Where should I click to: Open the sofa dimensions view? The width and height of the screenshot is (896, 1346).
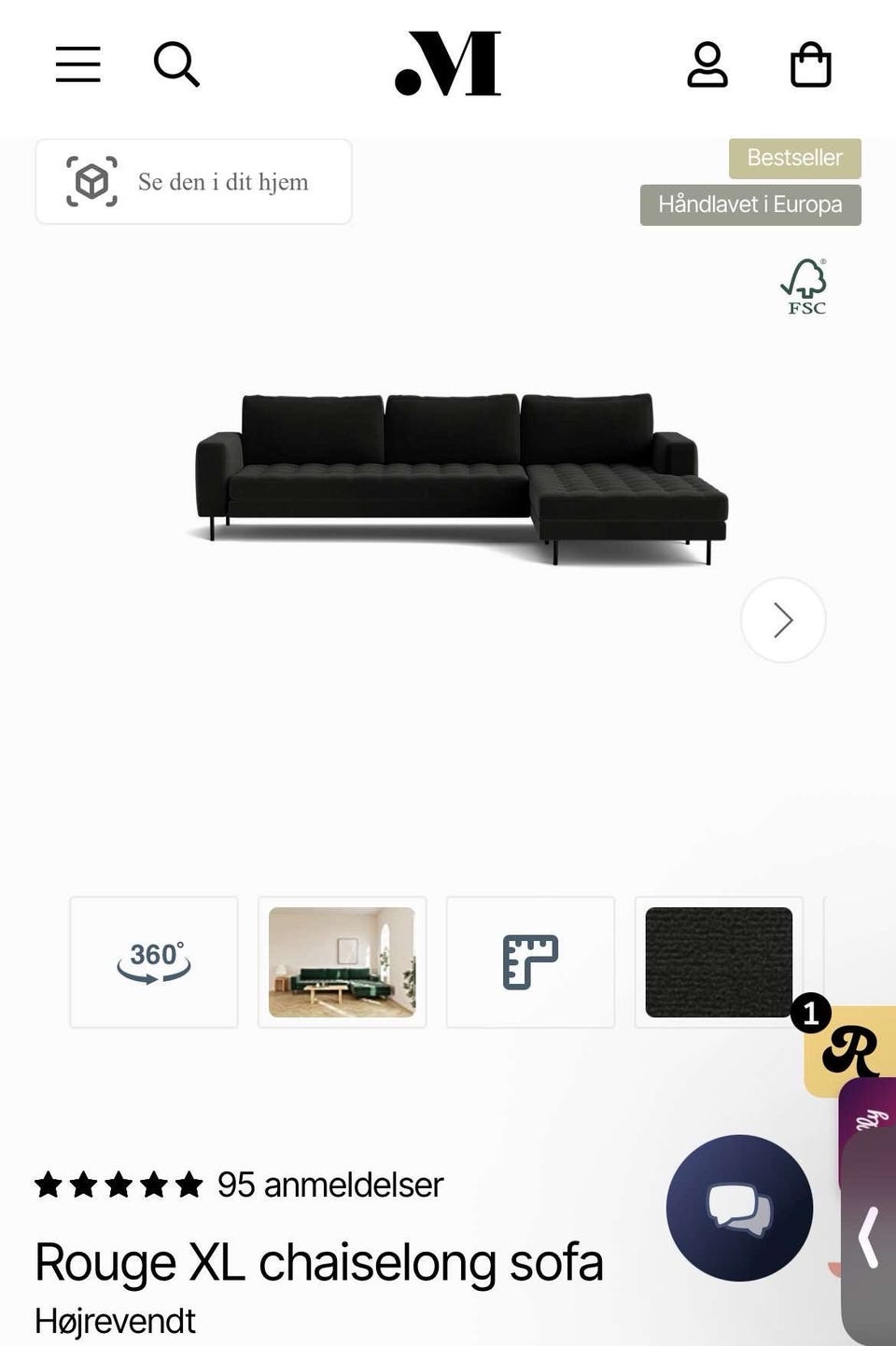529,961
